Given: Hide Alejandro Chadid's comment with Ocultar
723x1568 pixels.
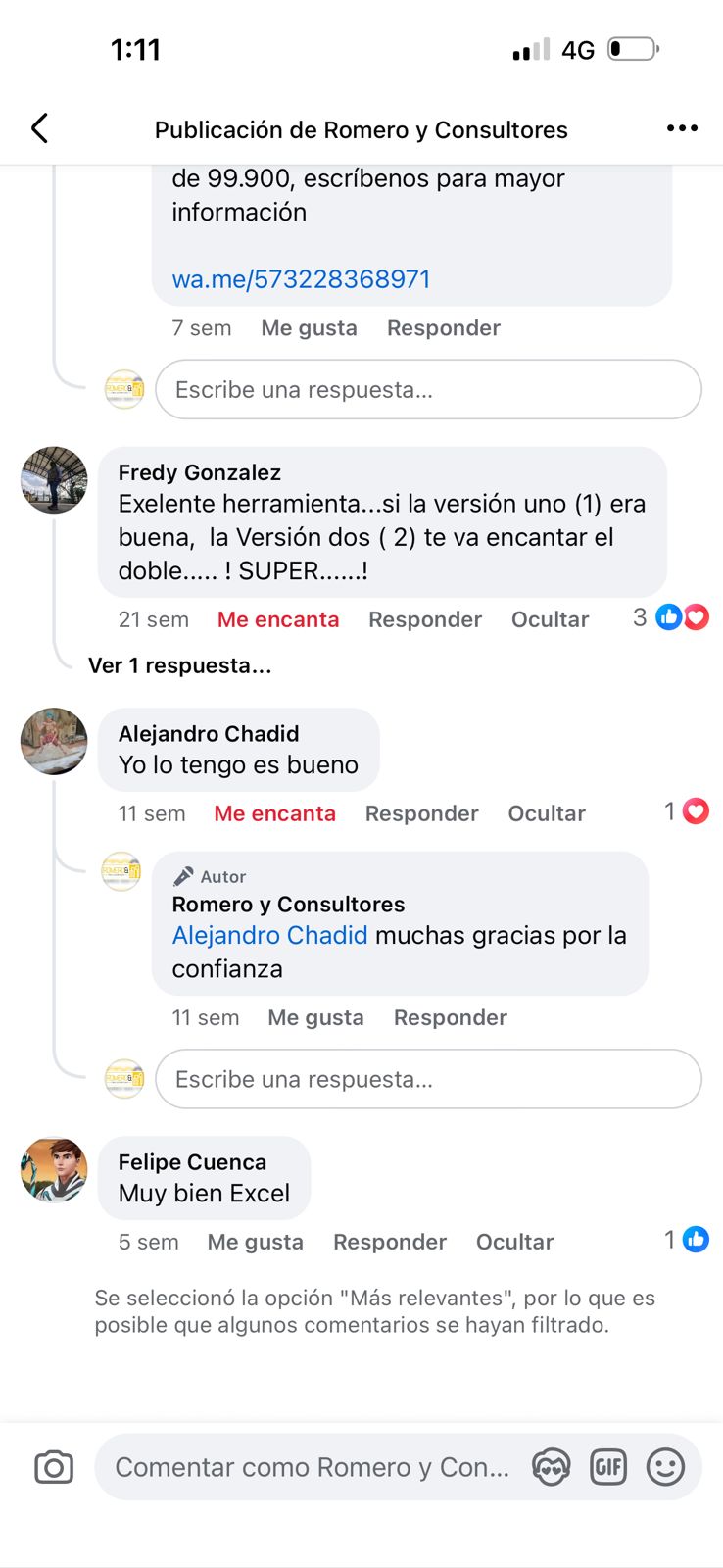Looking at the screenshot, I should tap(546, 813).
